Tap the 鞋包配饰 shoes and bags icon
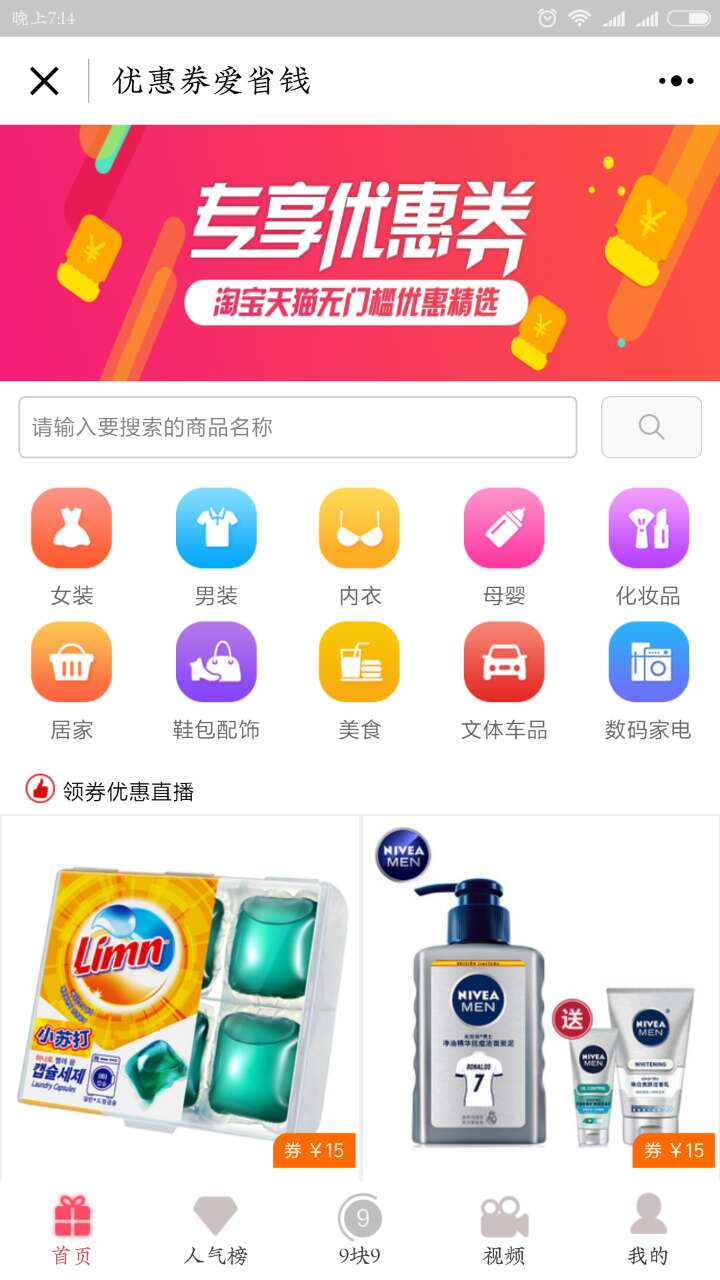Viewport: 720px width, 1280px height. click(215, 663)
